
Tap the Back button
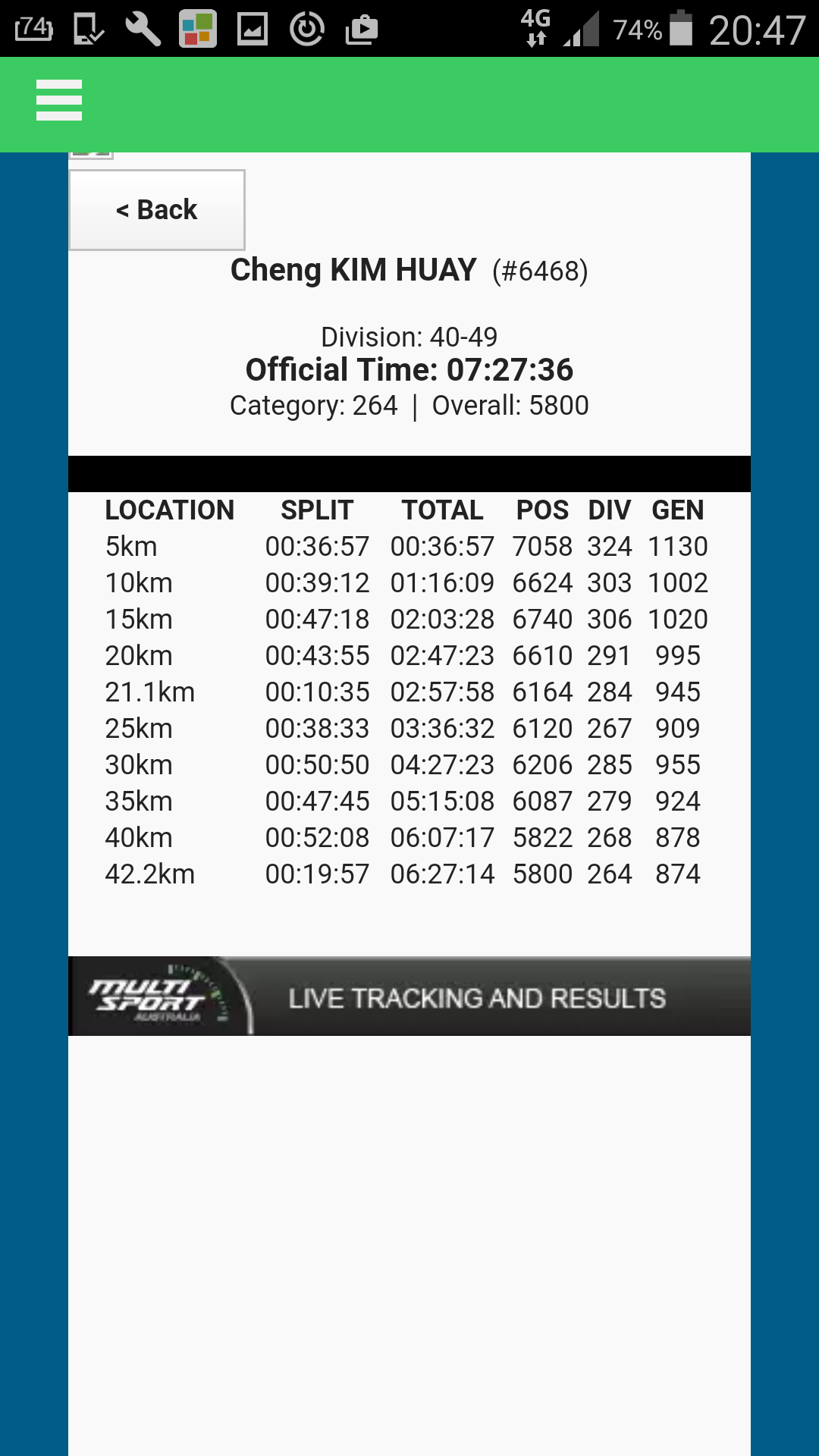coord(157,210)
